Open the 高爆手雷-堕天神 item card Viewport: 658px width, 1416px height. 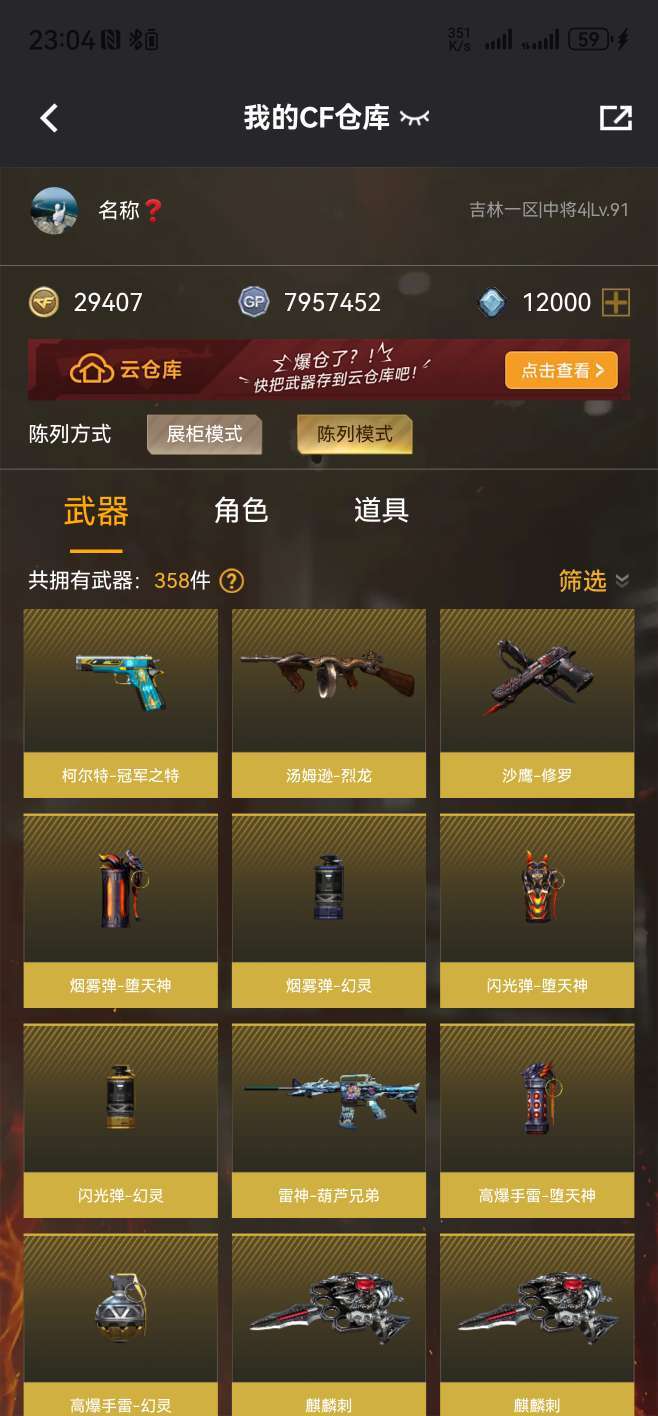click(x=537, y=1121)
